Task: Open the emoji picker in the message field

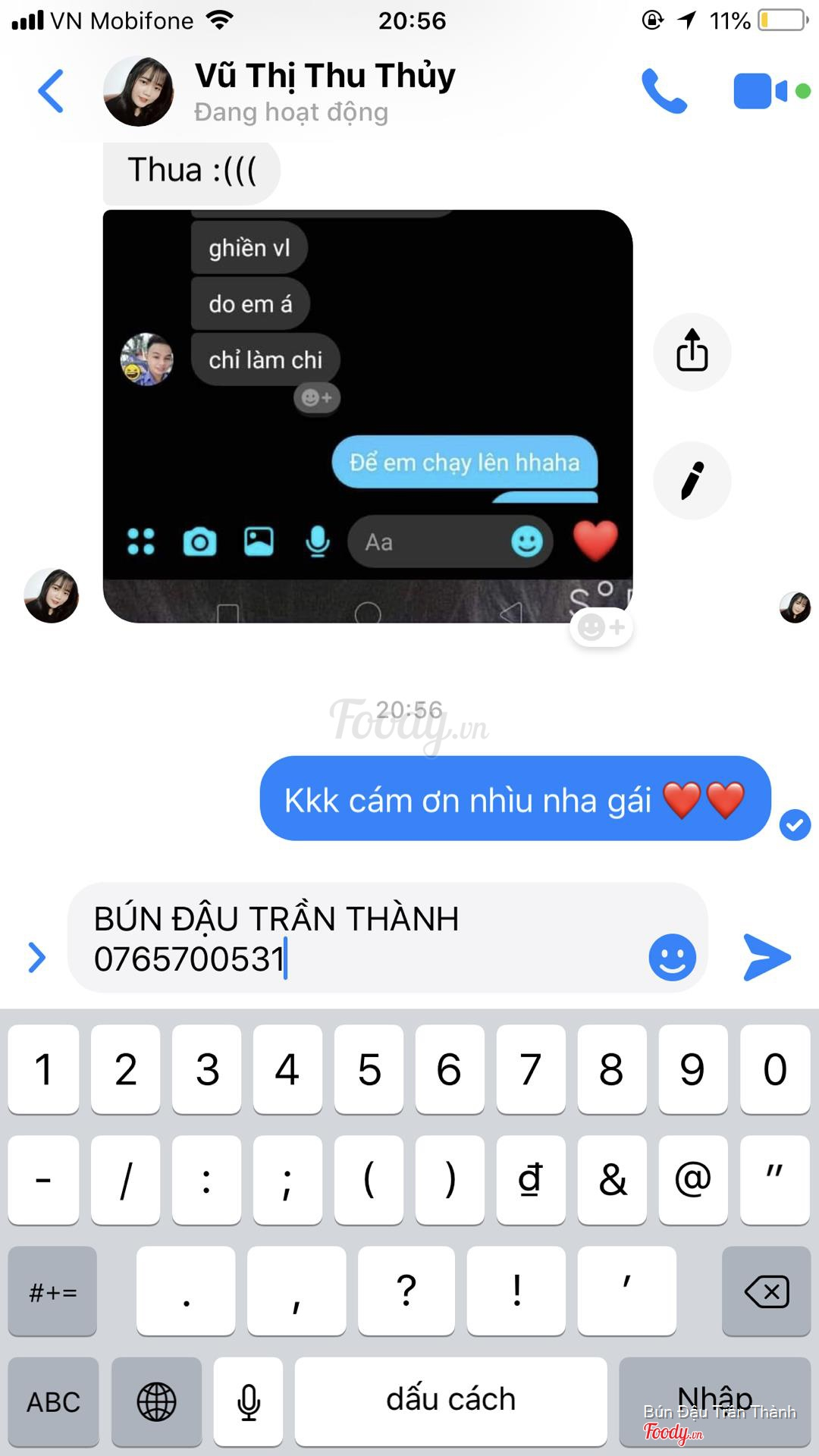Action: pos(672,957)
